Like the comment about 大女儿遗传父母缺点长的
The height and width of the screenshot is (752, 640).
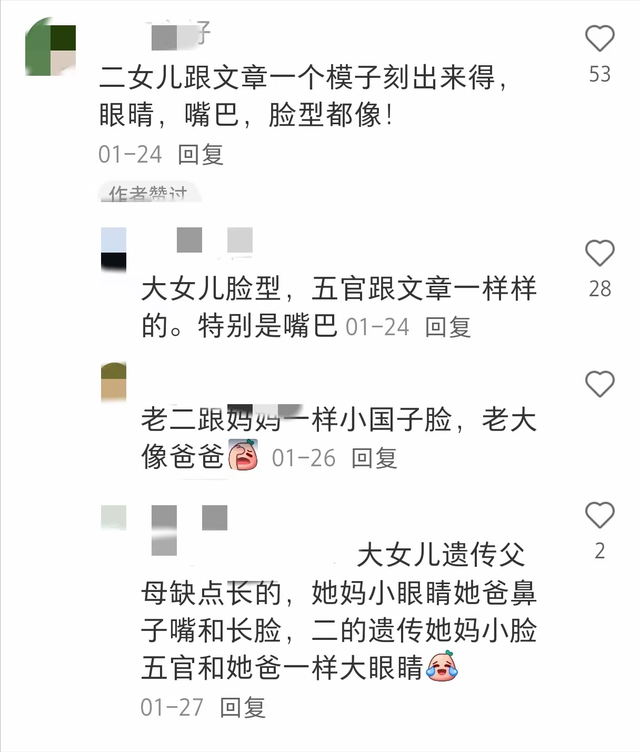[599, 515]
